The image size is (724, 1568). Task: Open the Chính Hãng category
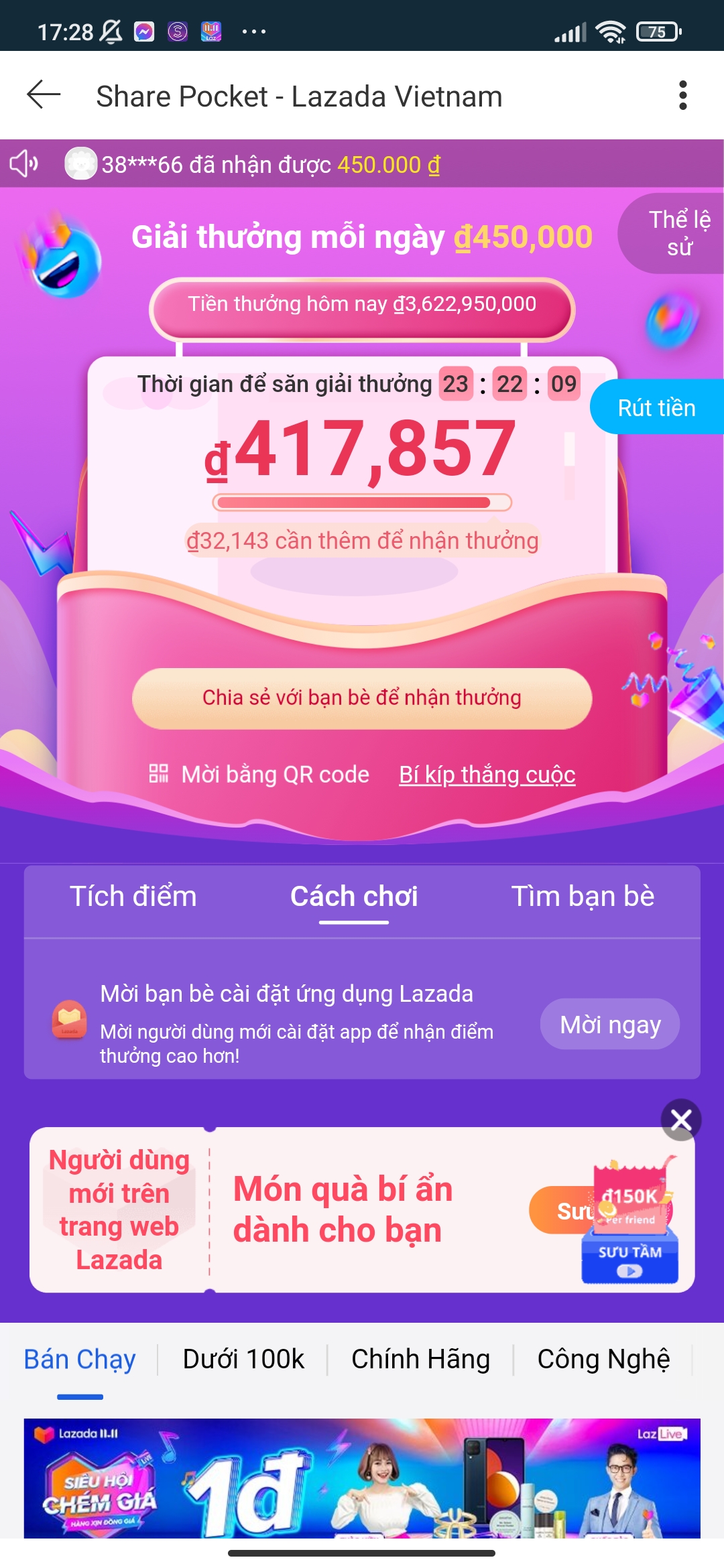pos(420,1360)
